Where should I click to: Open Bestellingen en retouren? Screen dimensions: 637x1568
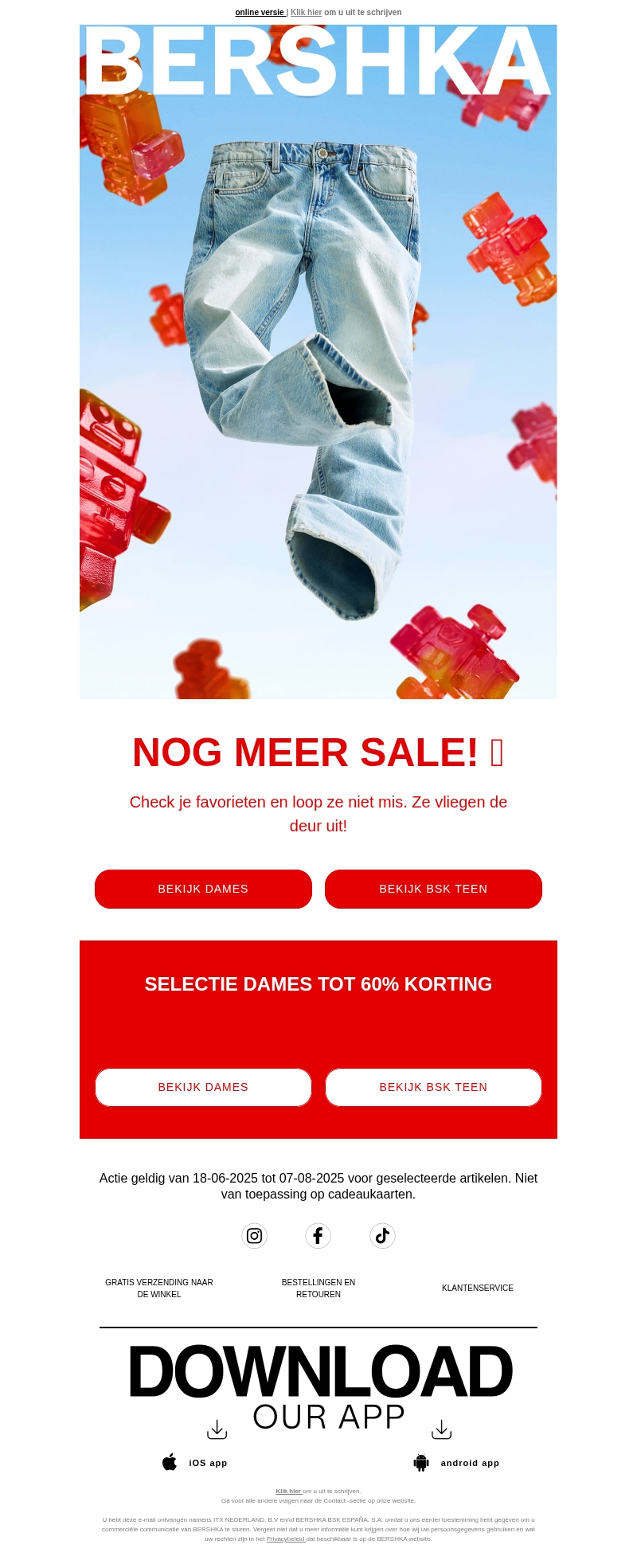click(318, 1288)
